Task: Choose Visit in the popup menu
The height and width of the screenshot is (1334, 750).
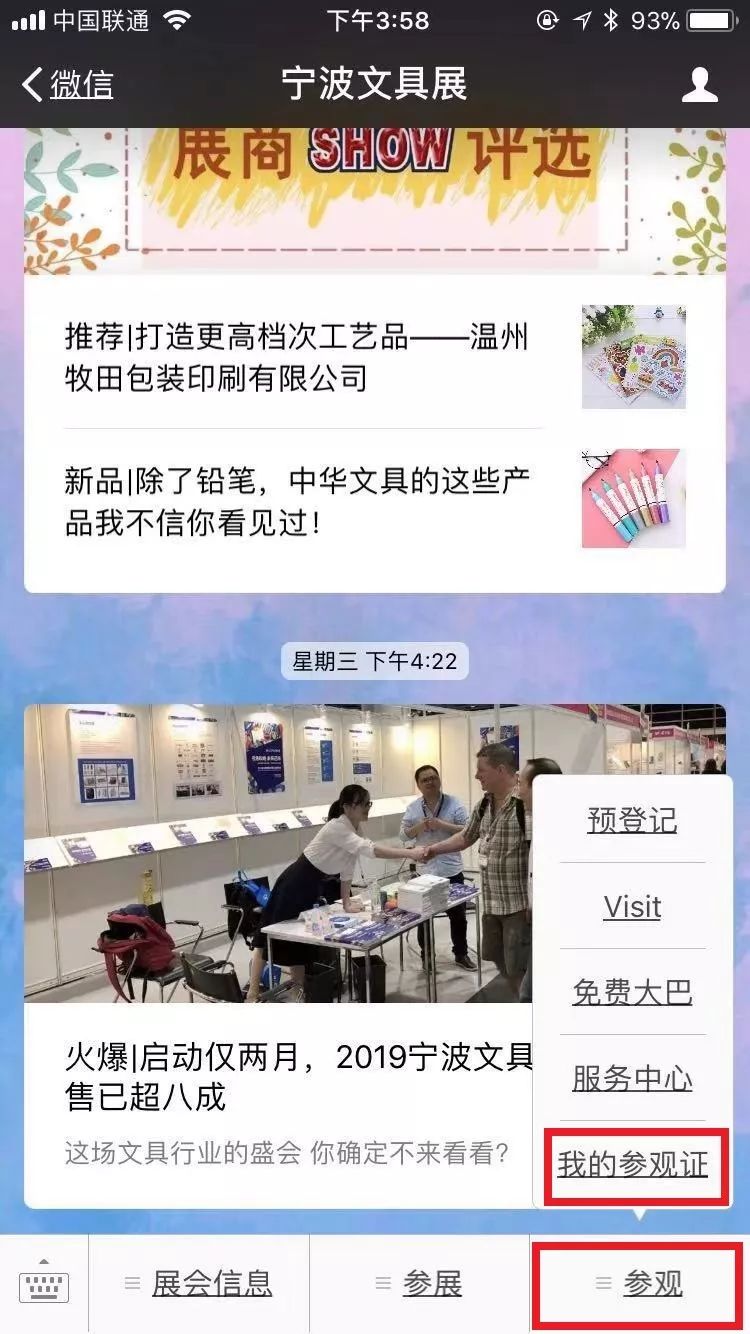Action: [632, 906]
